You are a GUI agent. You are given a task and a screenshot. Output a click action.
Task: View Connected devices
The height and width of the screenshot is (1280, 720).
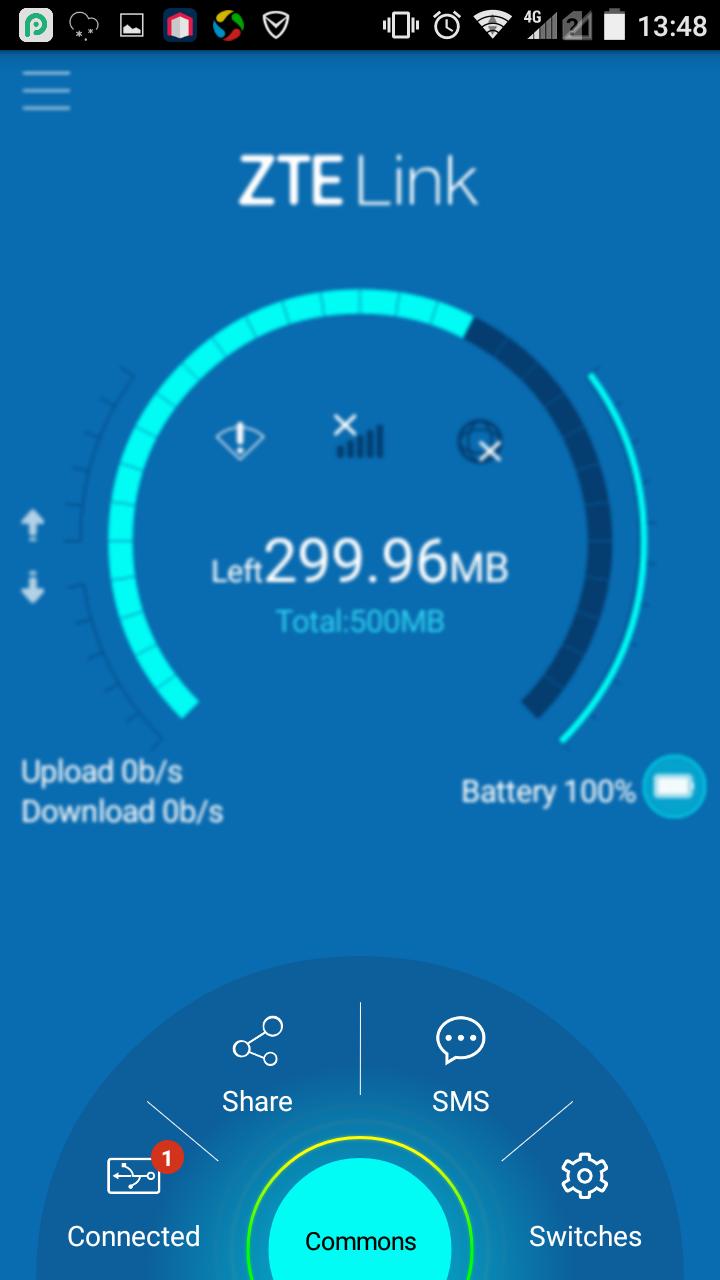click(133, 1200)
